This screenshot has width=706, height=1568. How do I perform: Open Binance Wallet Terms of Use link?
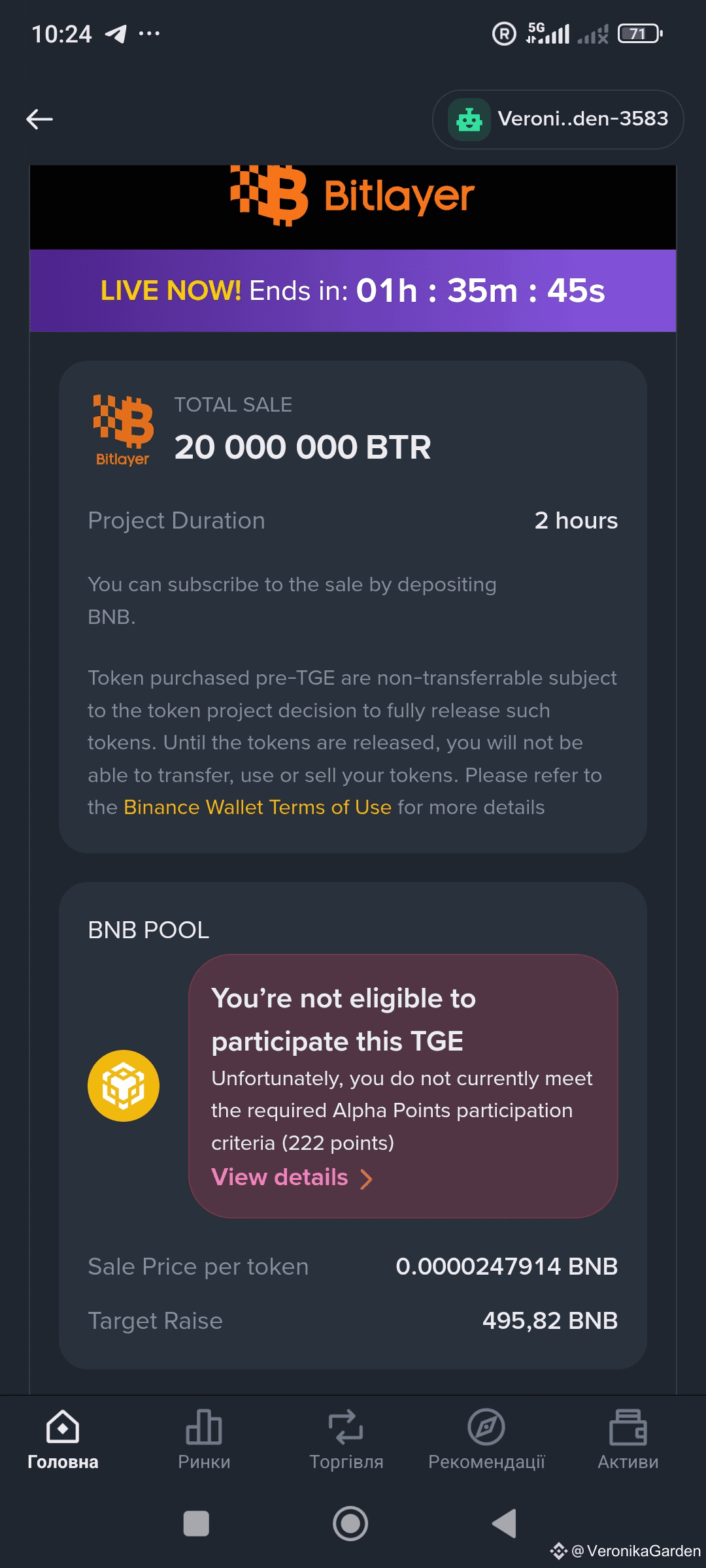tap(258, 808)
